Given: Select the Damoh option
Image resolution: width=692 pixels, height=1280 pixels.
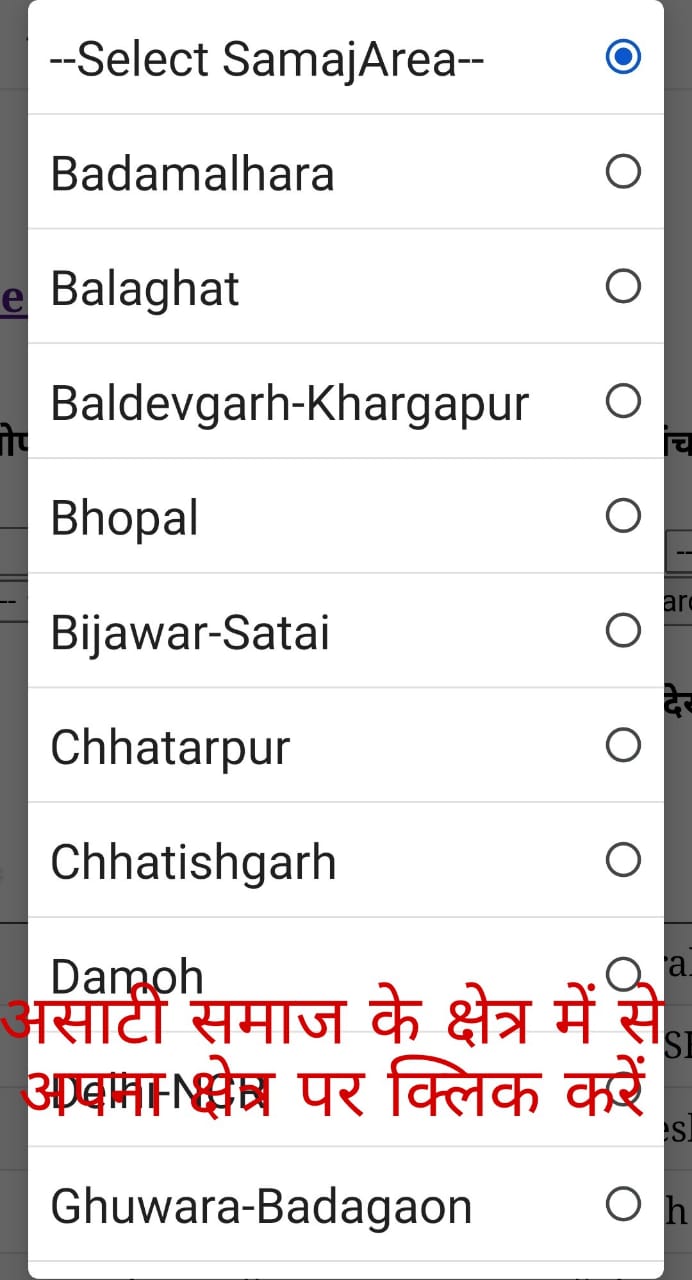Looking at the screenshot, I should (346, 975).
